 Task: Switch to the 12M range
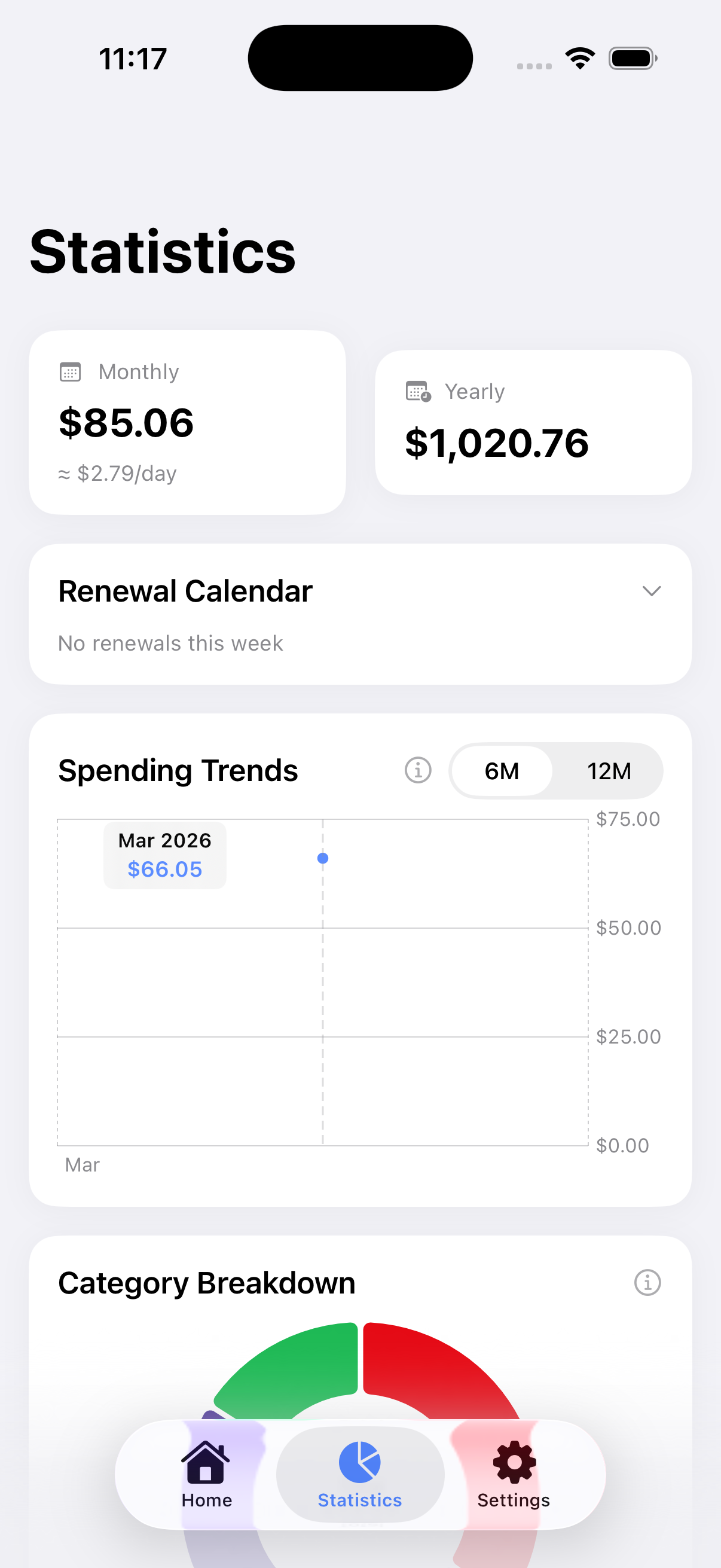(609, 771)
